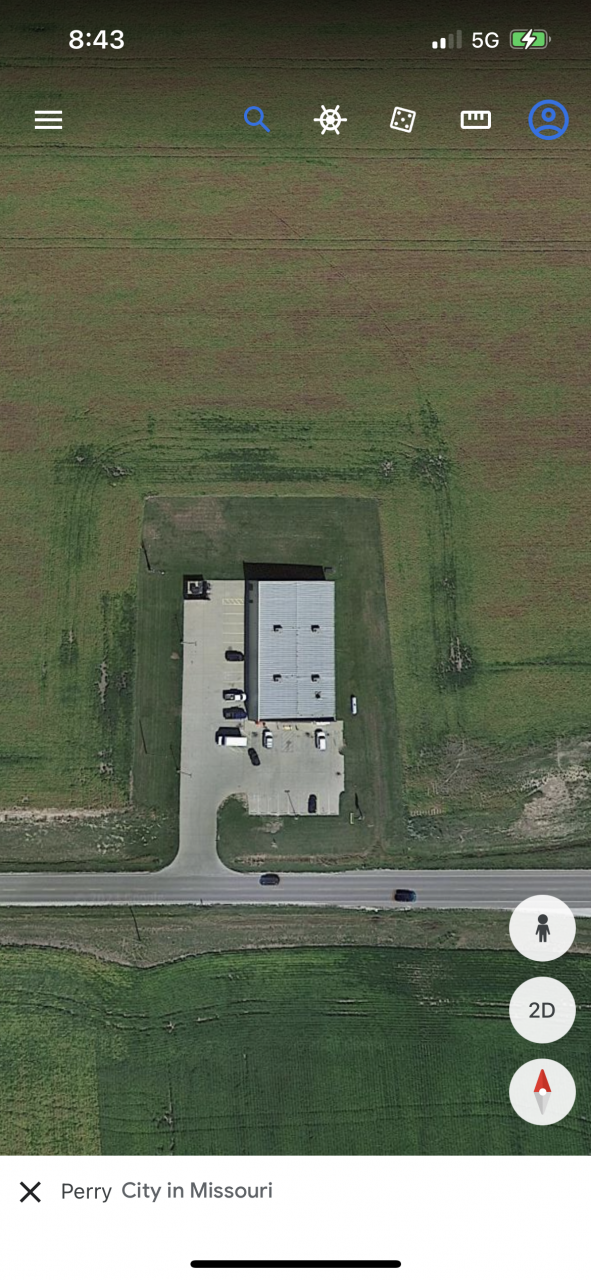This screenshot has height=1280, width=591.
Task: Open the hamburger menu
Action: click(x=48, y=120)
